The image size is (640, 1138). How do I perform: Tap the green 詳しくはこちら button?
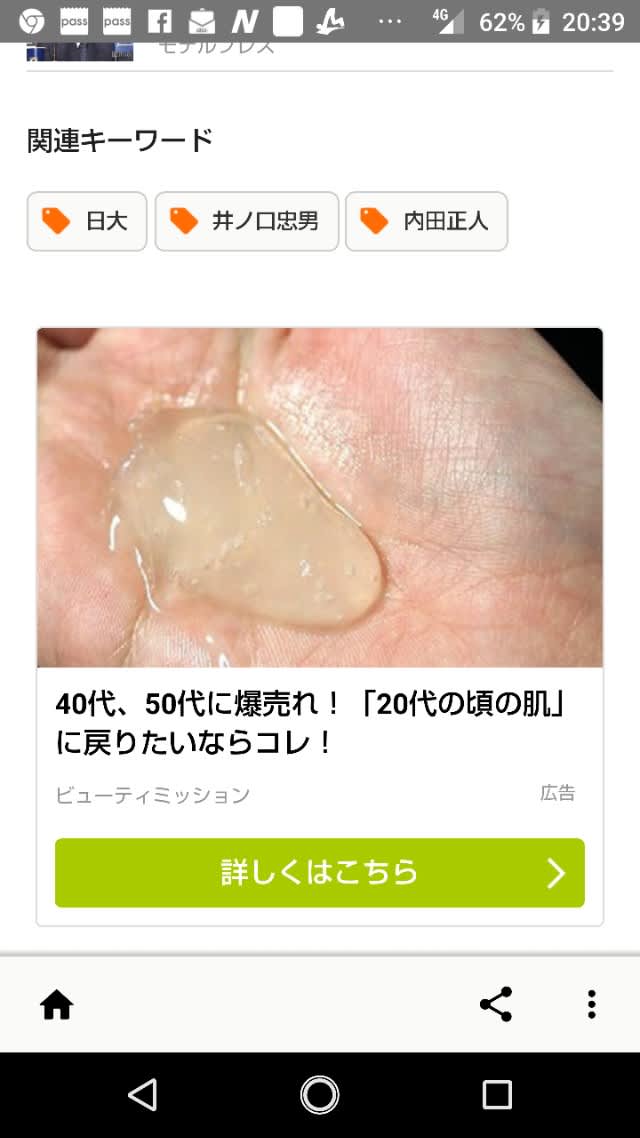[320, 873]
